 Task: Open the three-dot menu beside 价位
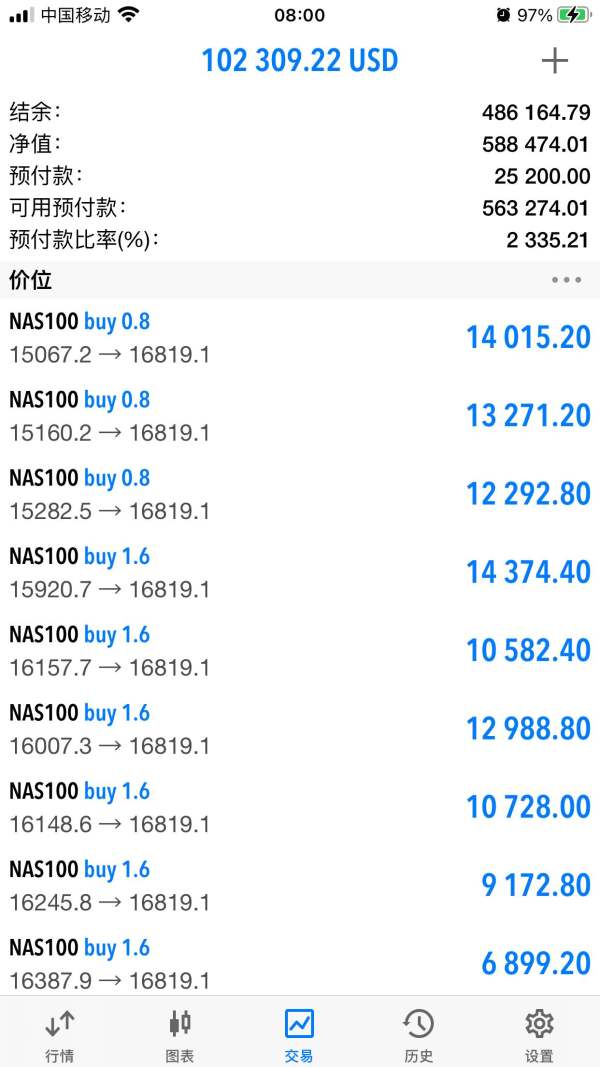click(566, 280)
